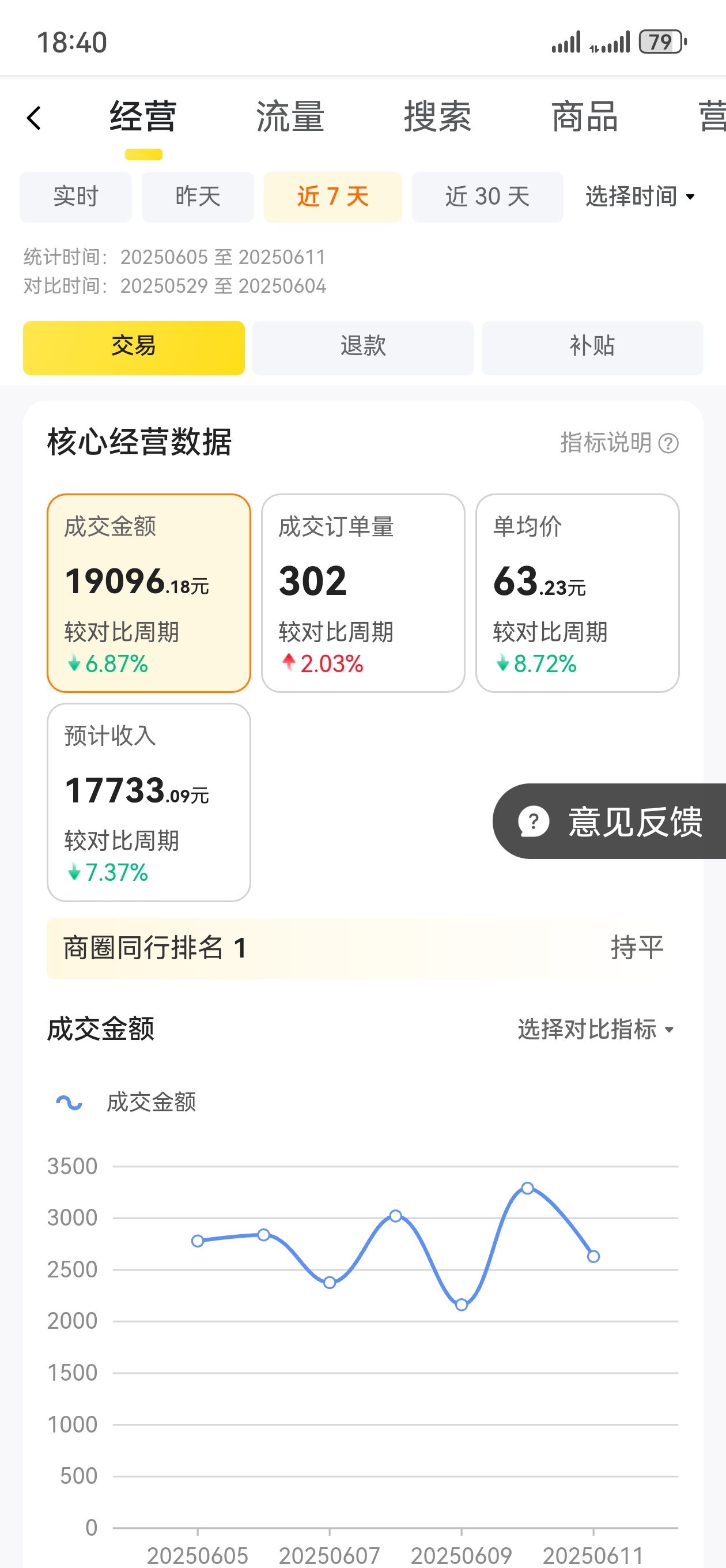The image size is (726, 1568).
Task: Open the 商圈同行排名 row
Action: pos(362,948)
